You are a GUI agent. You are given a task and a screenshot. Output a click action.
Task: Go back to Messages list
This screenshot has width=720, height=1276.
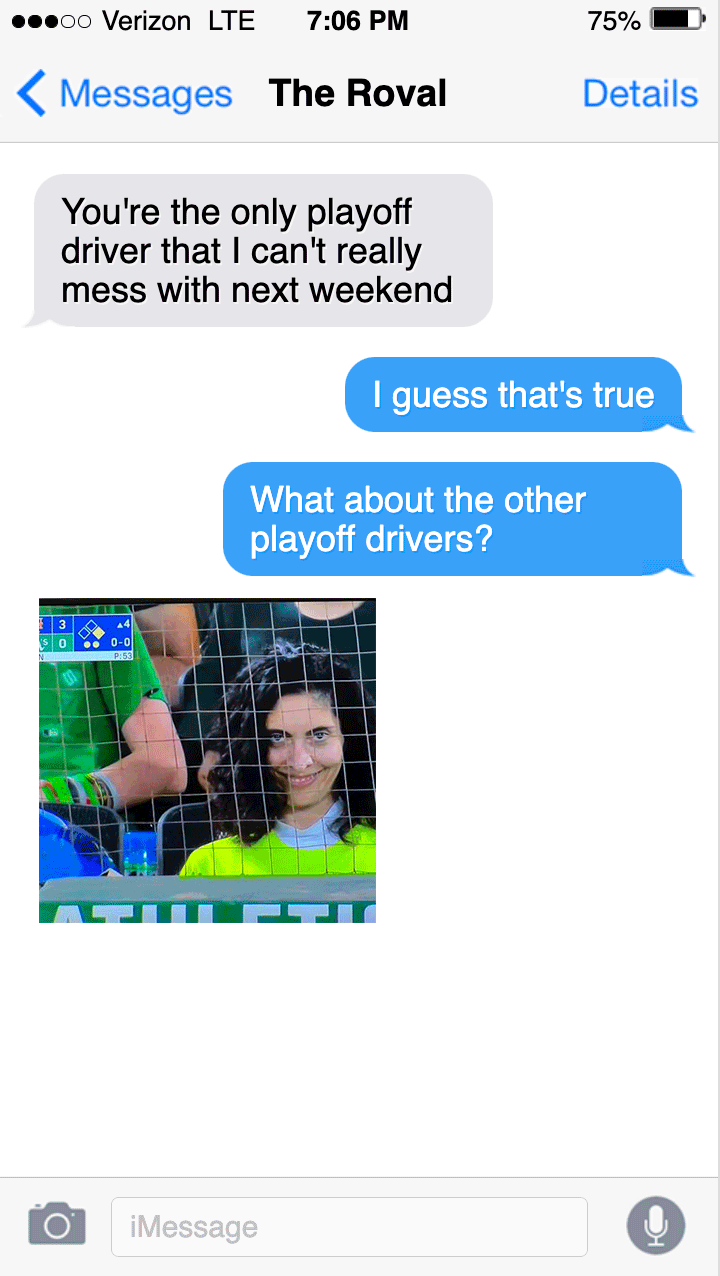(125, 94)
